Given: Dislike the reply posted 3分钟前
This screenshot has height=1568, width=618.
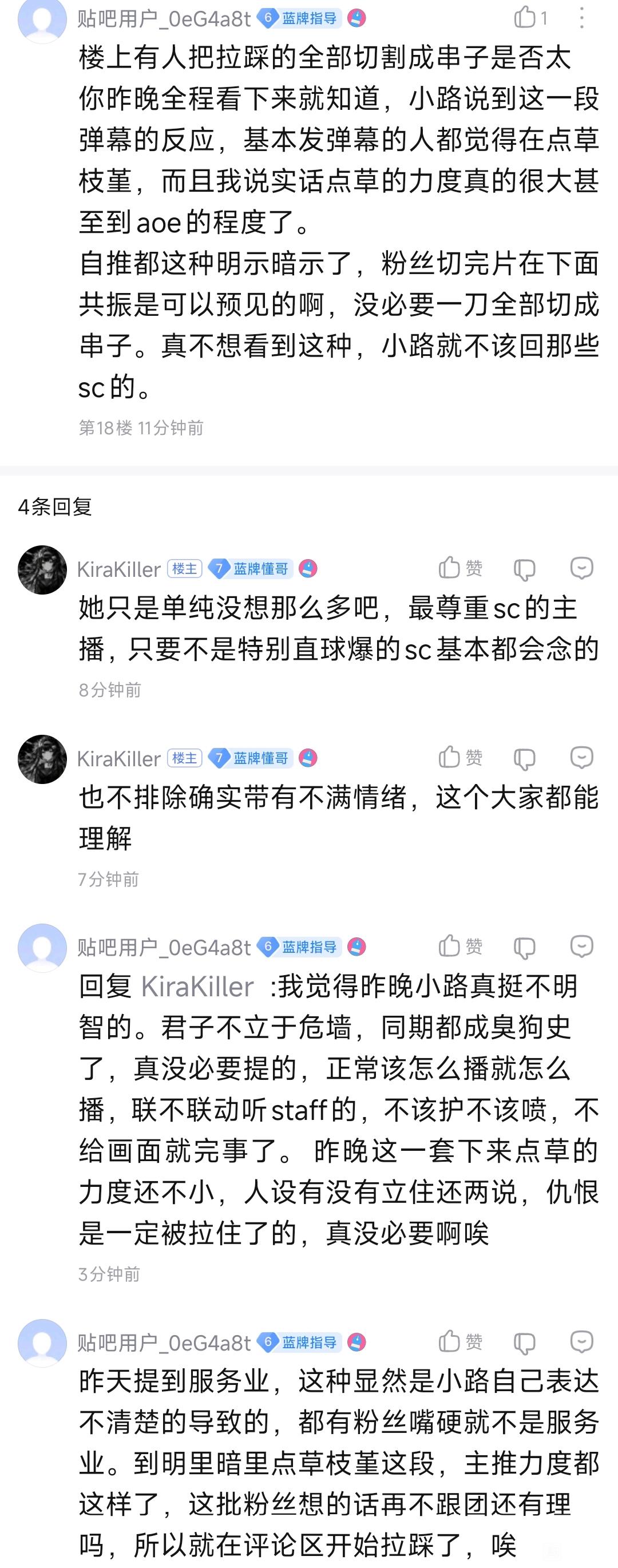Looking at the screenshot, I should pyautogui.click(x=524, y=947).
